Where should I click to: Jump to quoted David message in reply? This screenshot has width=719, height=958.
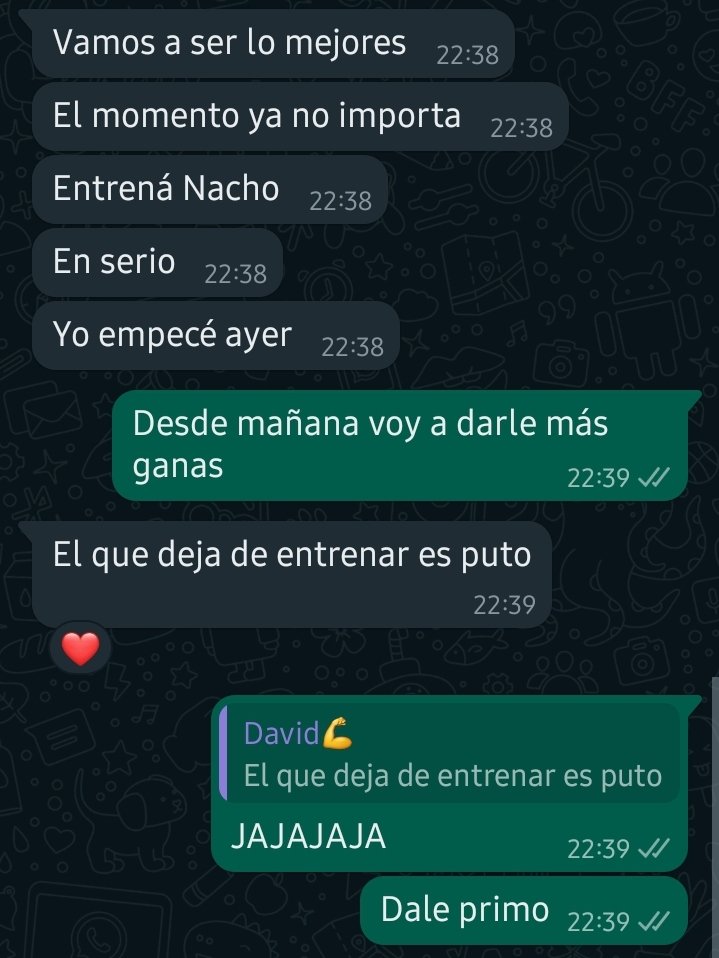click(450, 753)
